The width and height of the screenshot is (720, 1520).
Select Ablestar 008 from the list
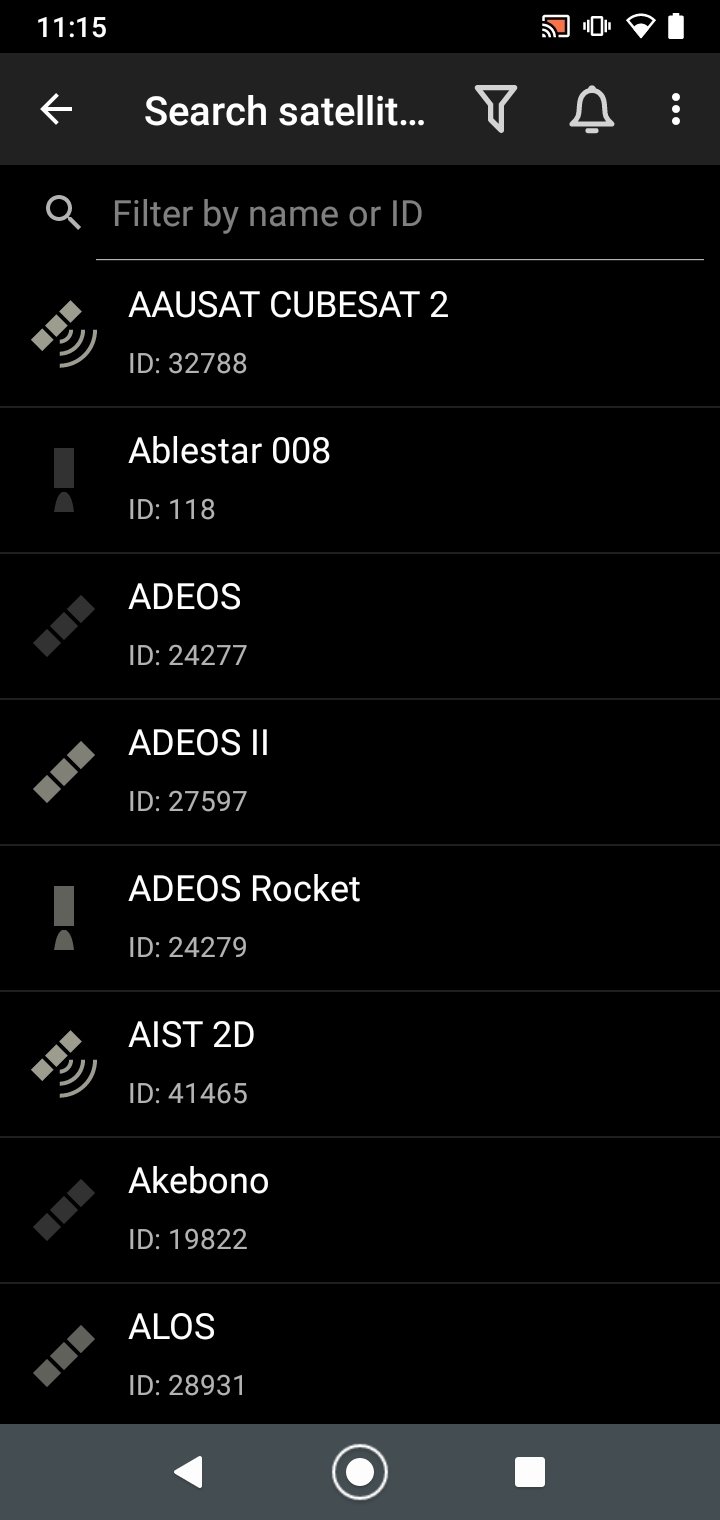(x=360, y=480)
